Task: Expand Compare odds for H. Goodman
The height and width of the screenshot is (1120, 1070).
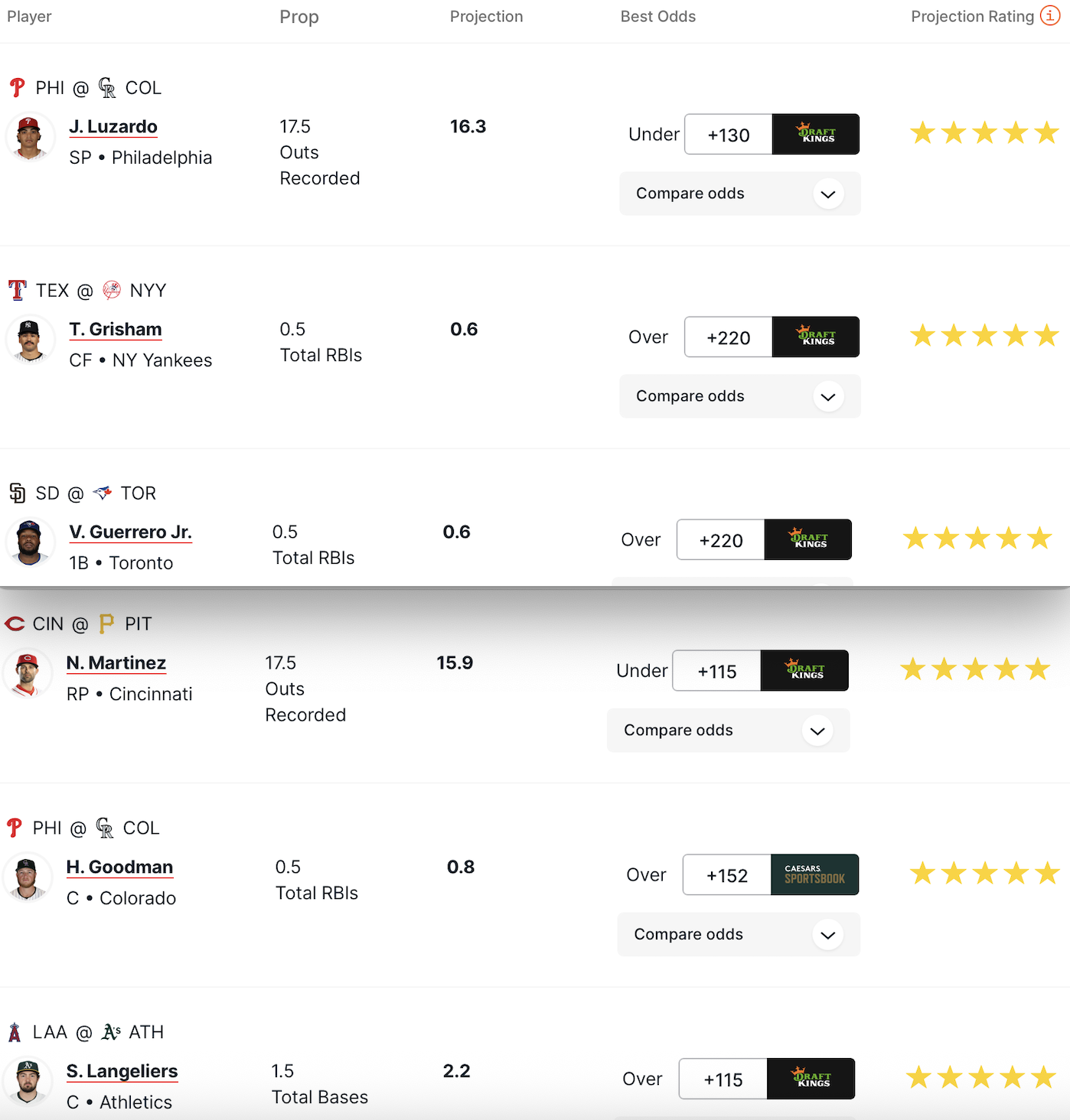Action: (738, 935)
